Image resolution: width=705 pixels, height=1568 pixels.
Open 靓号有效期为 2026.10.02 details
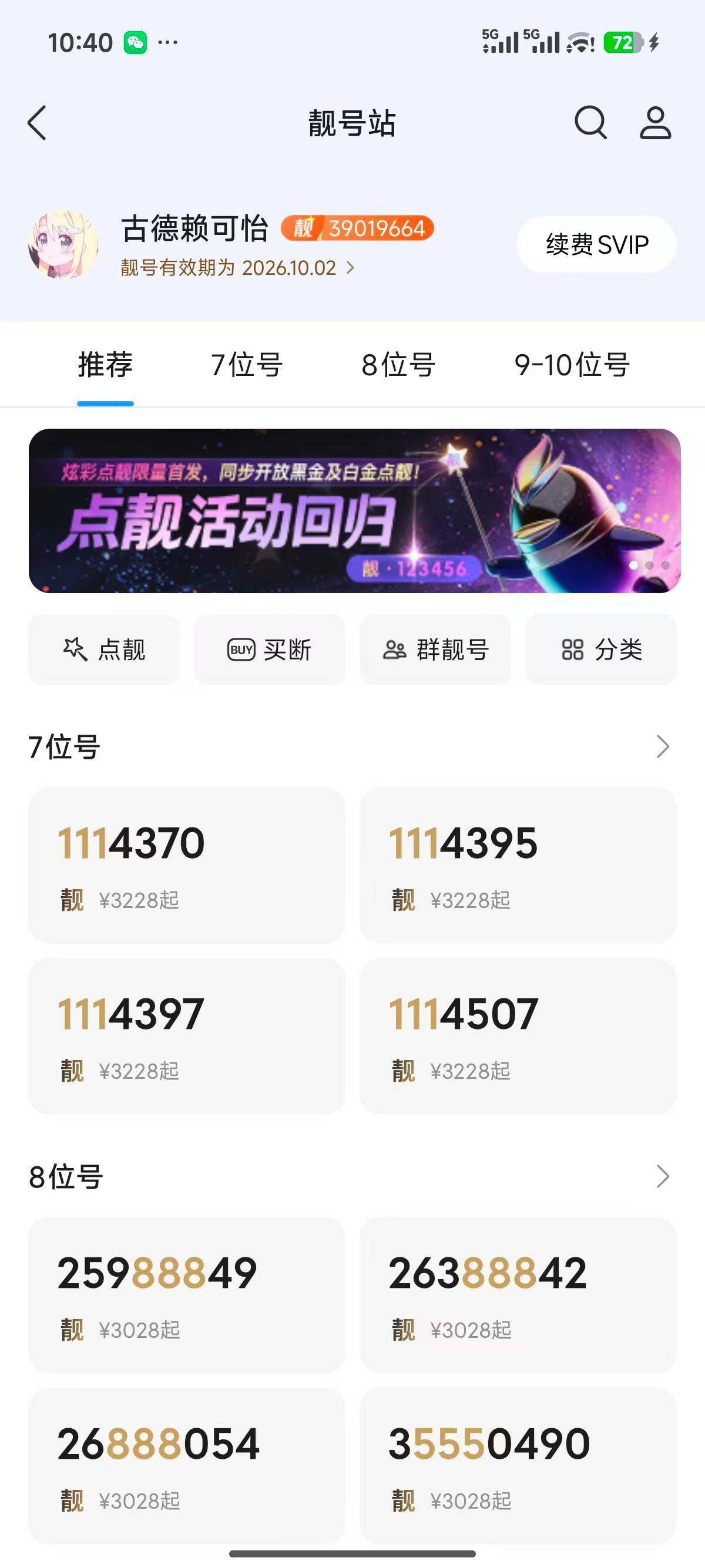[237, 268]
